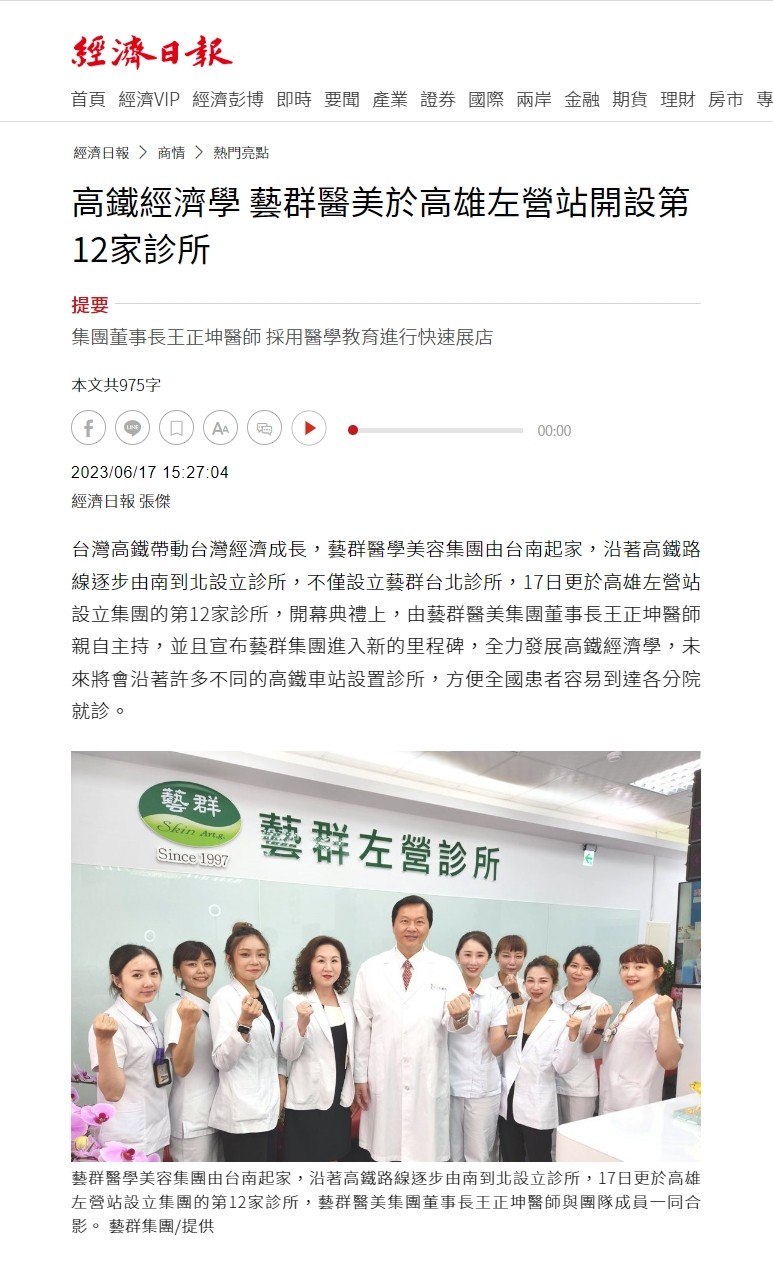Switch to the 國際 tab
The width and height of the screenshot is (773, 1261).
click(486, 99)
